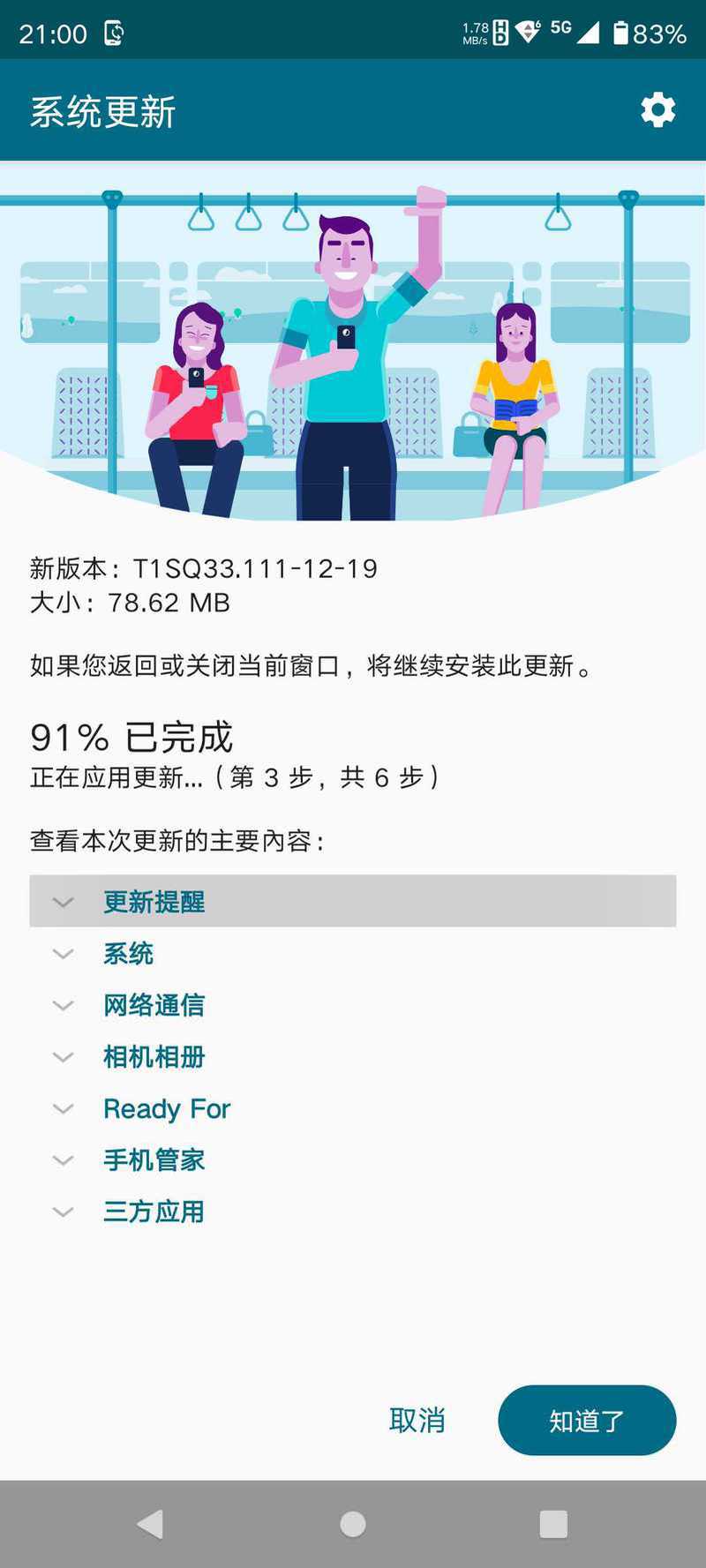
Task: Expand the 三方应用 section
Action: (353, 1211)
